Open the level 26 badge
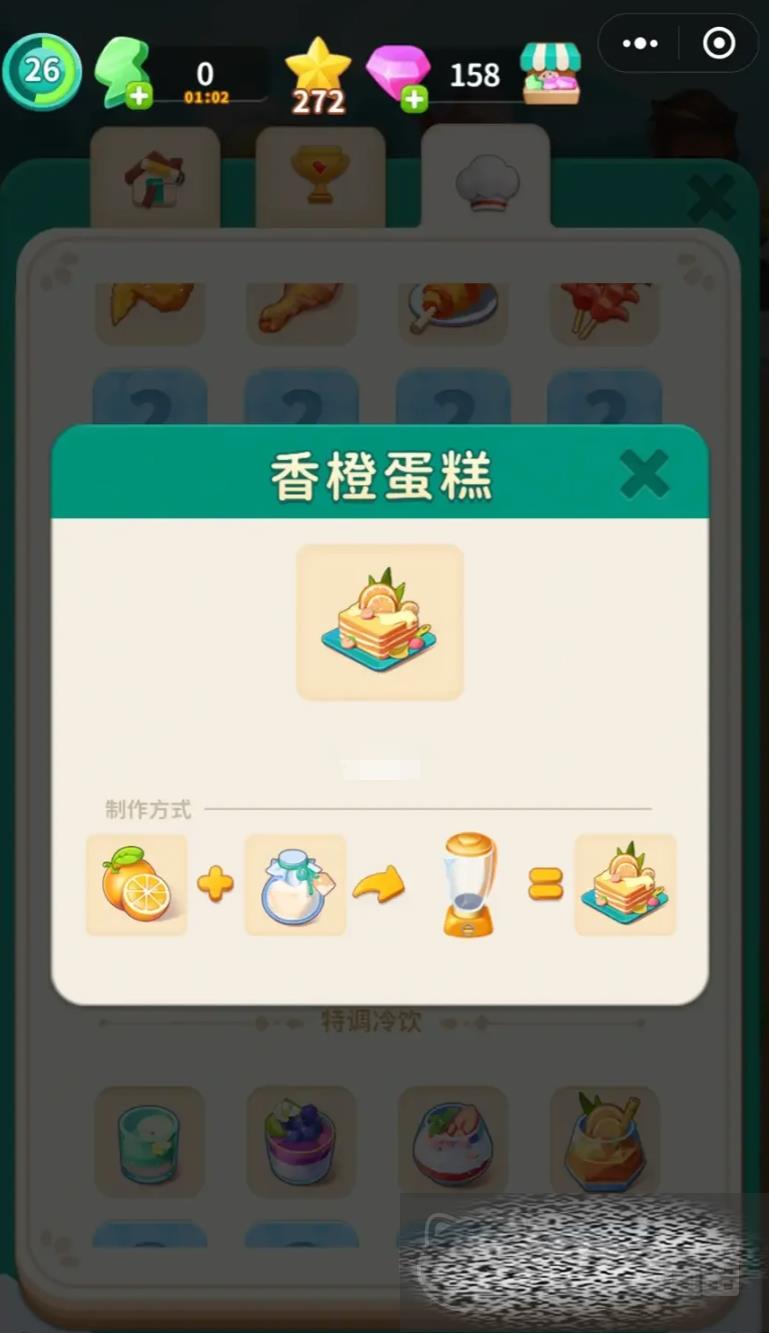Screen dimensions: 769x1333 coord(42,71)
